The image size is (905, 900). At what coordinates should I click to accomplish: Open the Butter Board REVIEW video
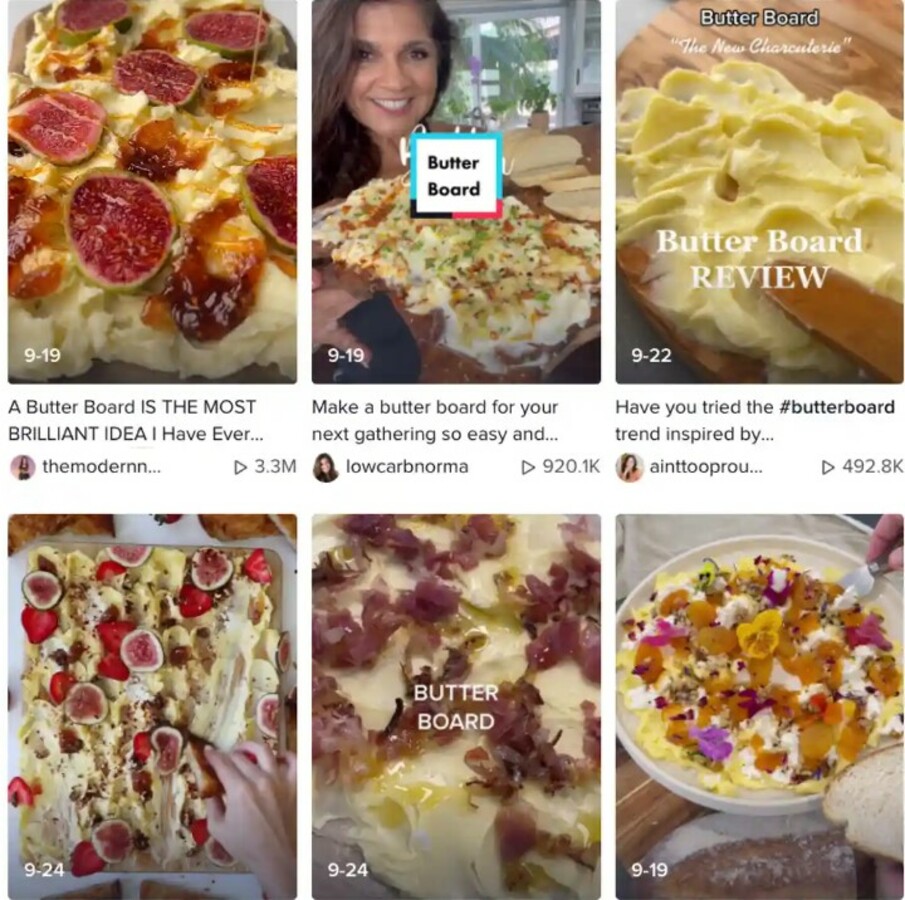759,190
